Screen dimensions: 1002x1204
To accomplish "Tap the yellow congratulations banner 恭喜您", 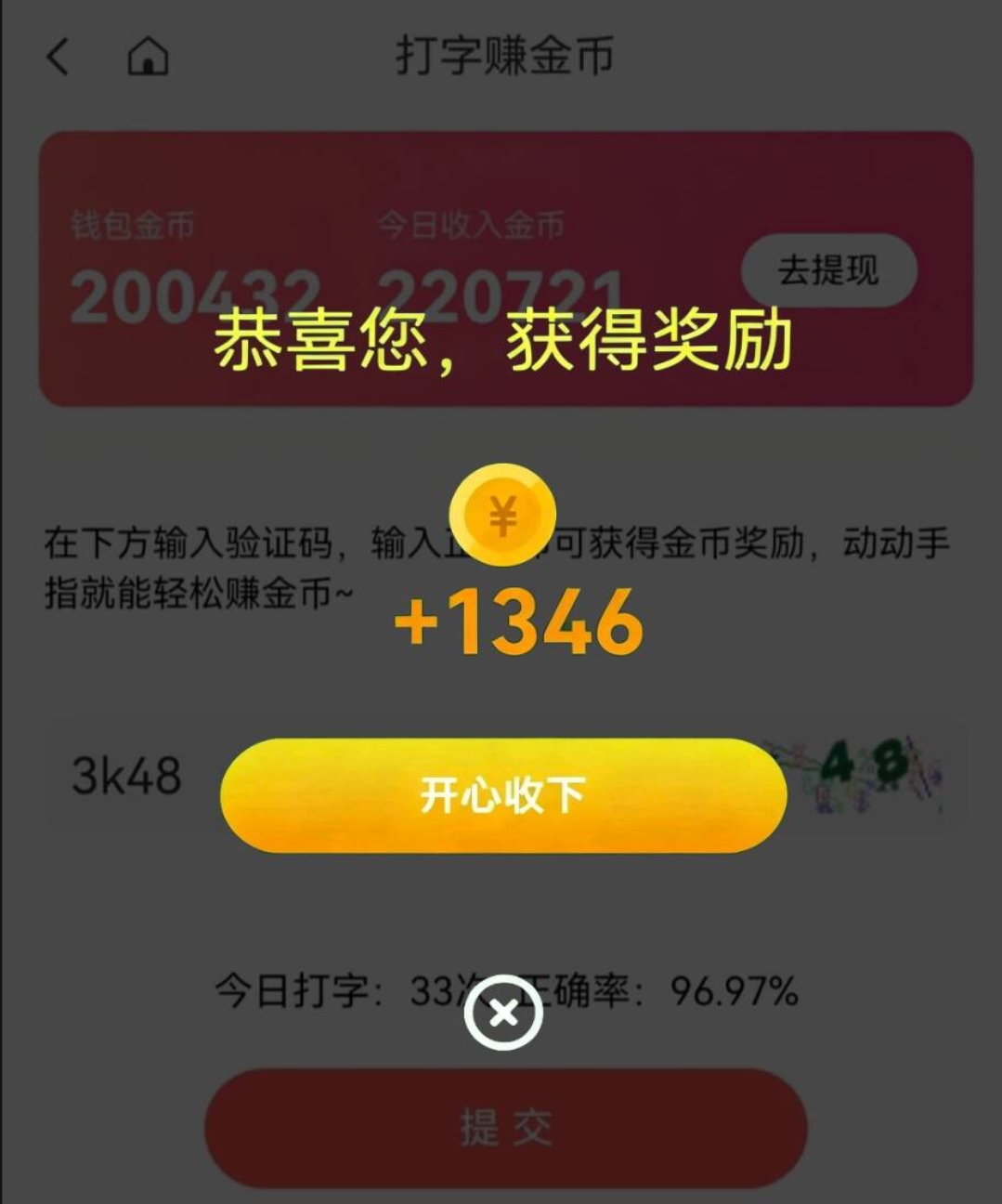I will pos(501,342).
